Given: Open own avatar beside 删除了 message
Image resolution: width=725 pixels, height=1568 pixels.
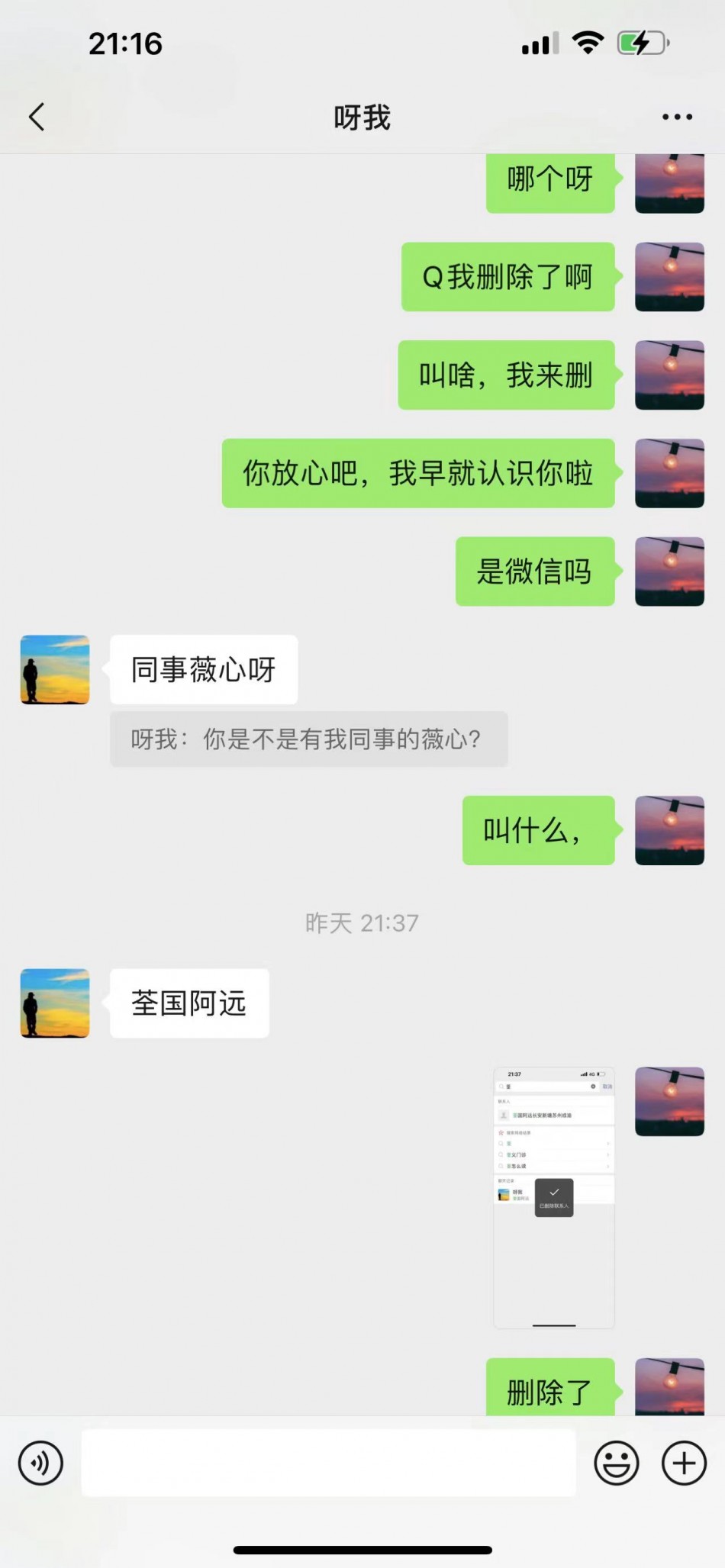Looking at the screenshot, I should (669, 1387).
